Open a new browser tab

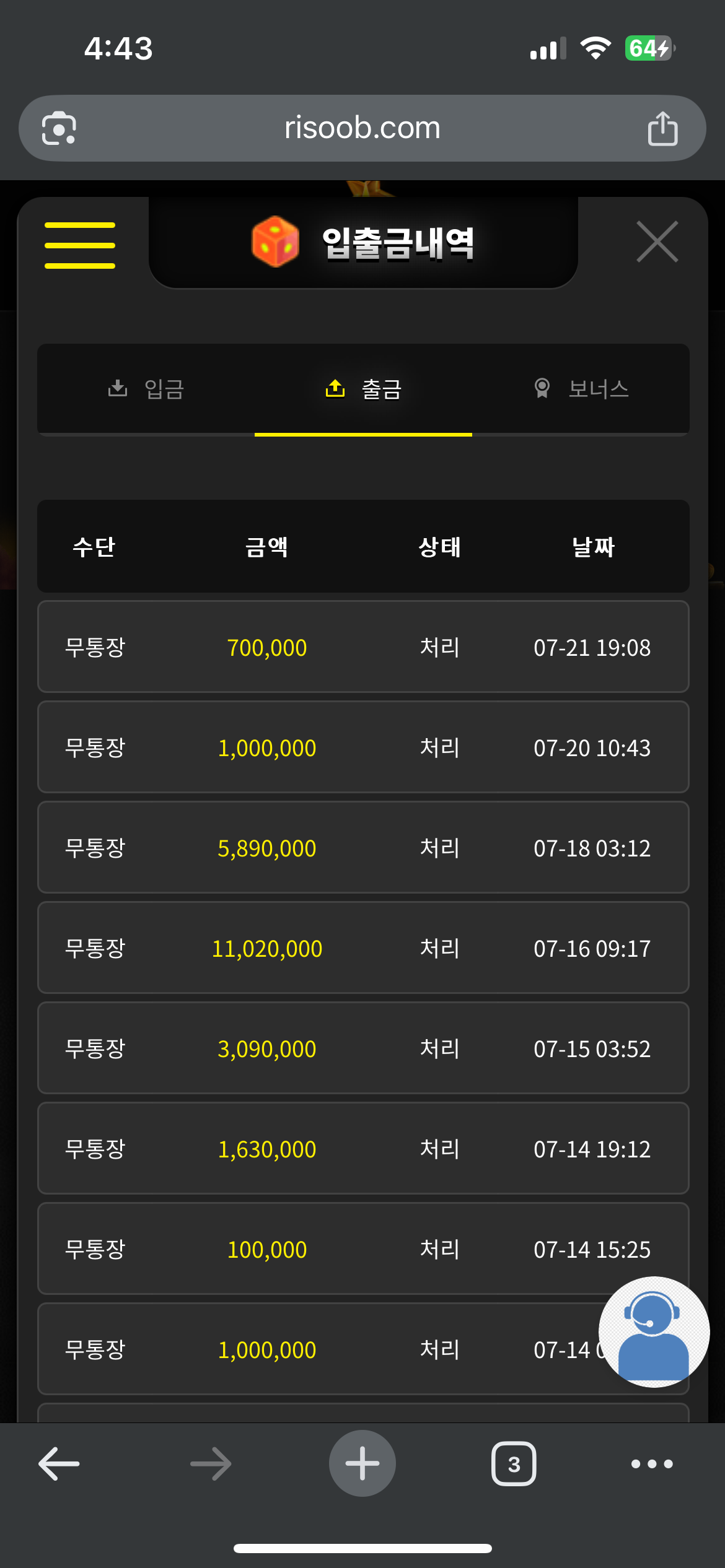(362, 1463)
